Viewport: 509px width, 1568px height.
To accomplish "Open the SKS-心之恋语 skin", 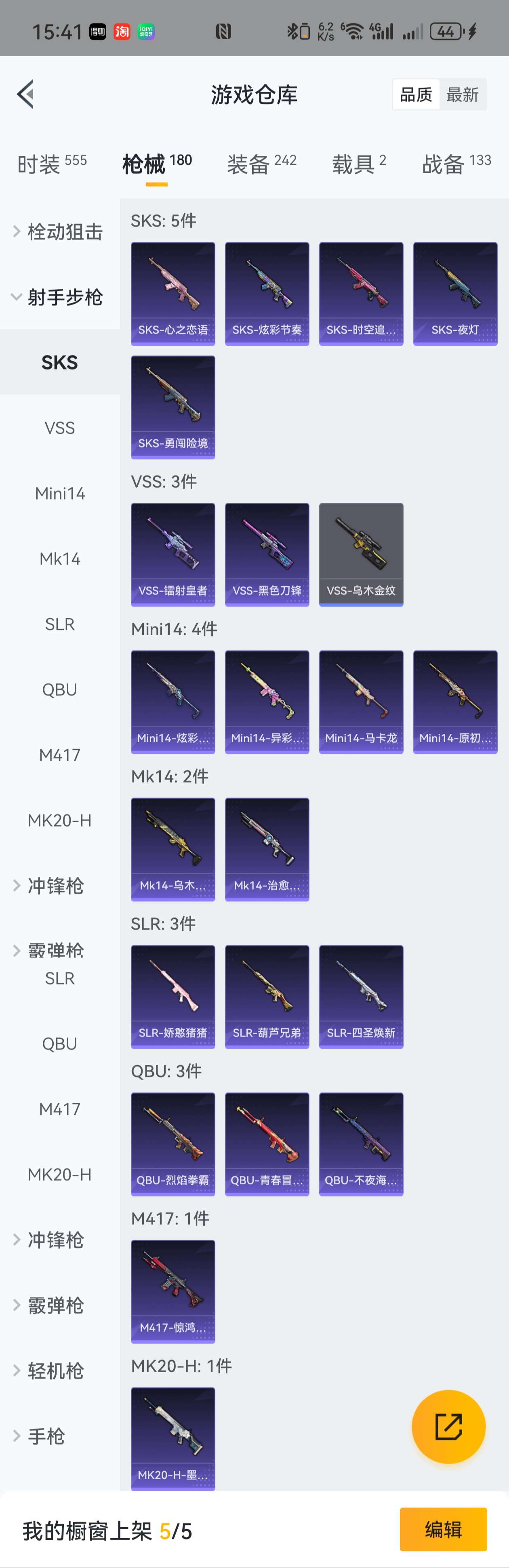I will click(173, 294).
